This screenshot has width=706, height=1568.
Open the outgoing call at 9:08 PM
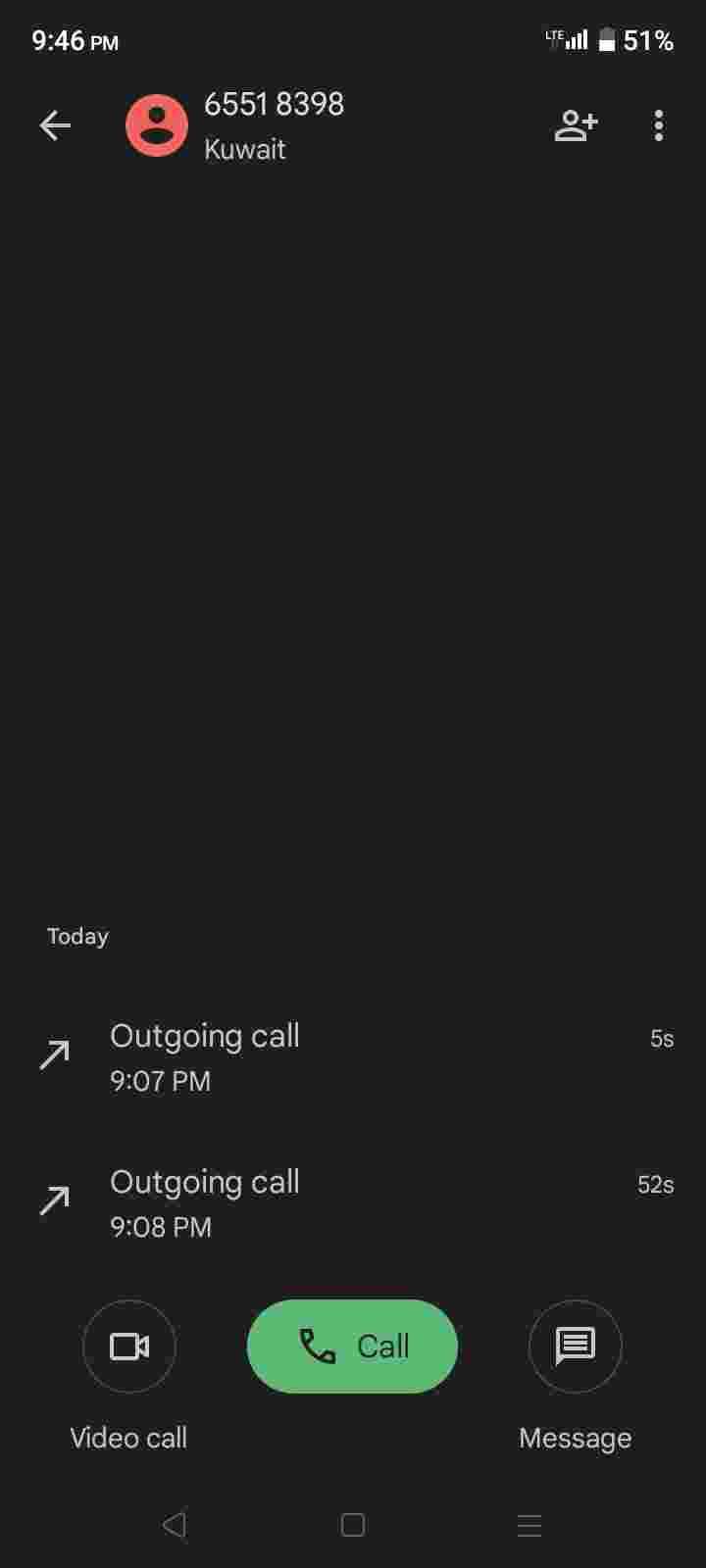coord(353,1203)
